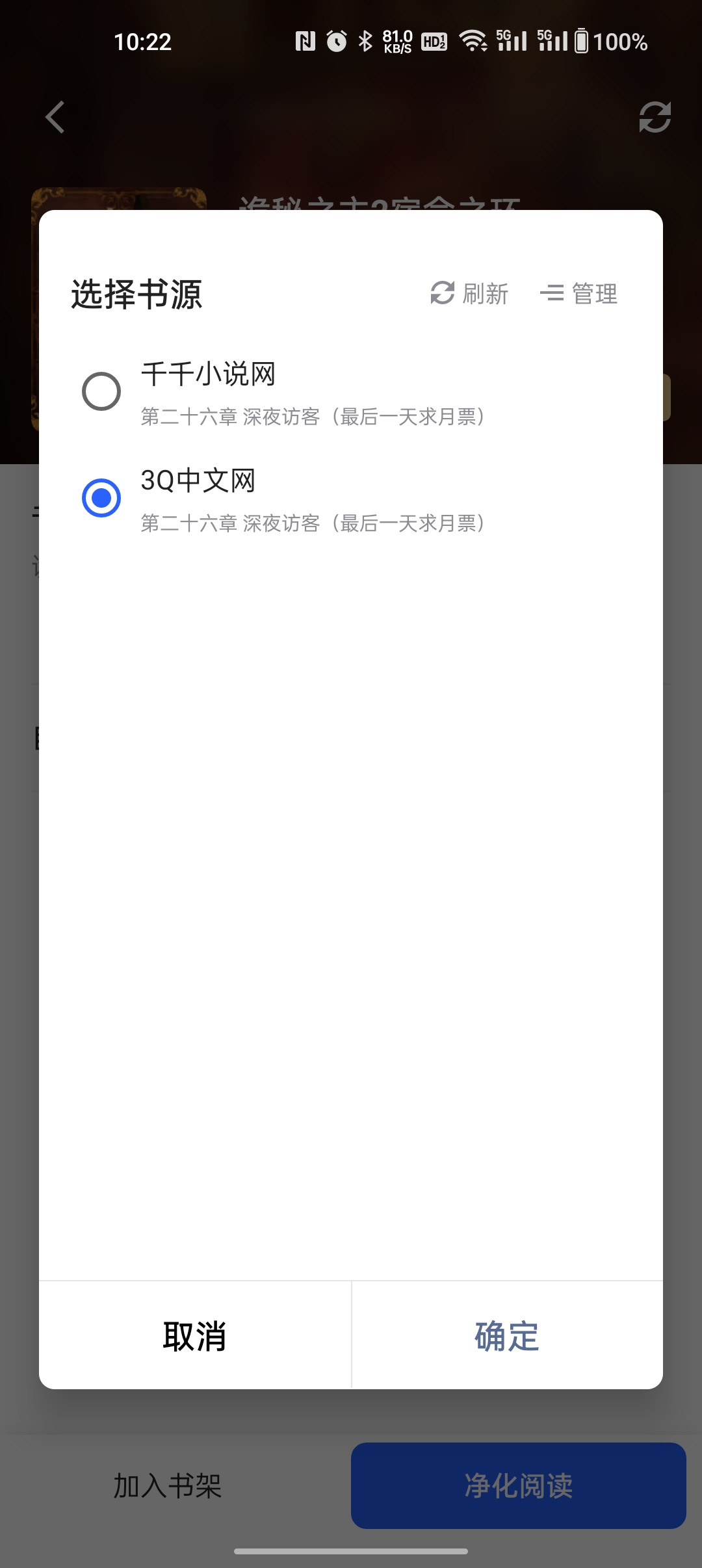Open chapter info under 3Q中文网

[314, 523]
